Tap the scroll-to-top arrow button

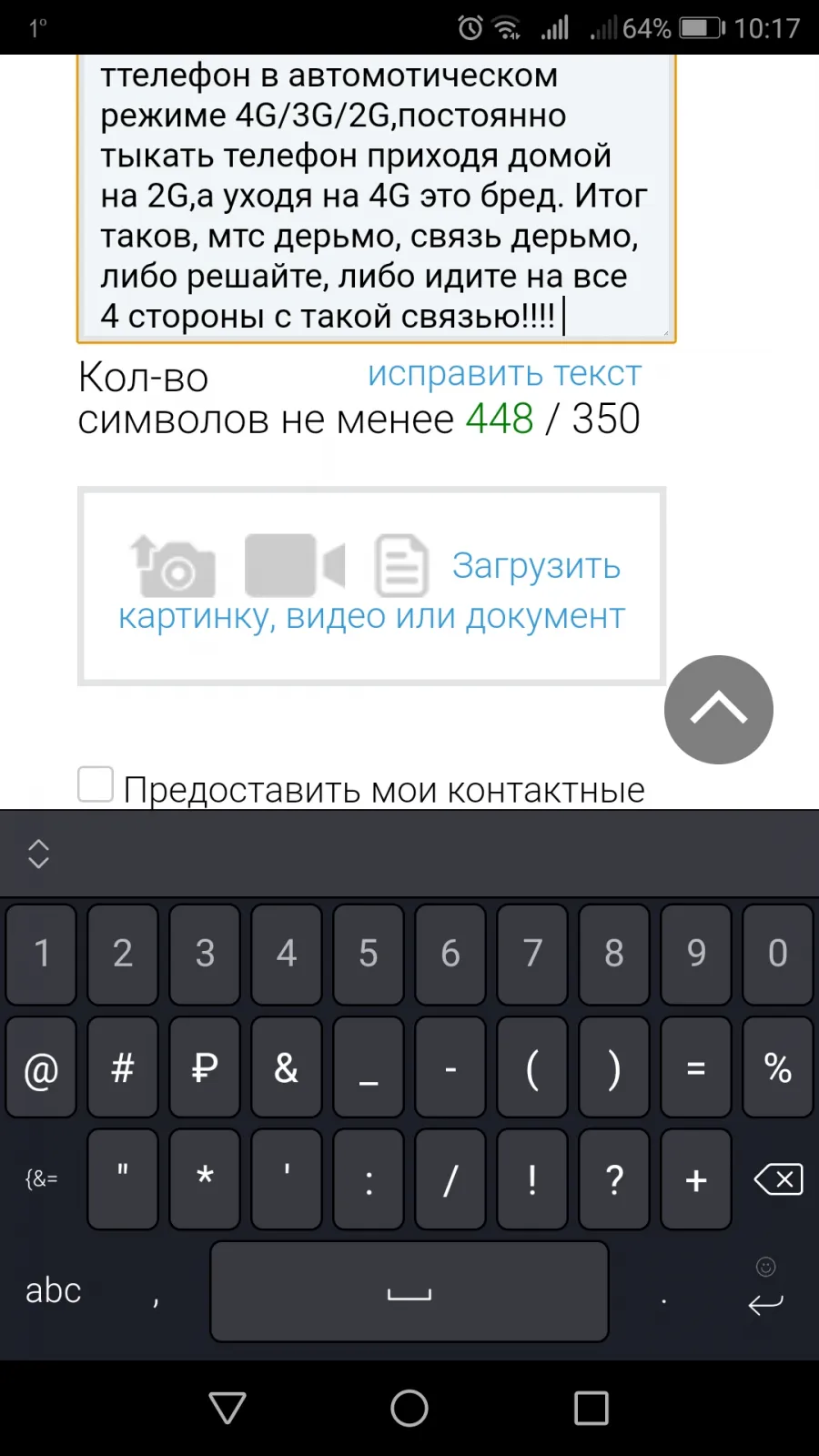pyautogui.click(x=719, y=710)
